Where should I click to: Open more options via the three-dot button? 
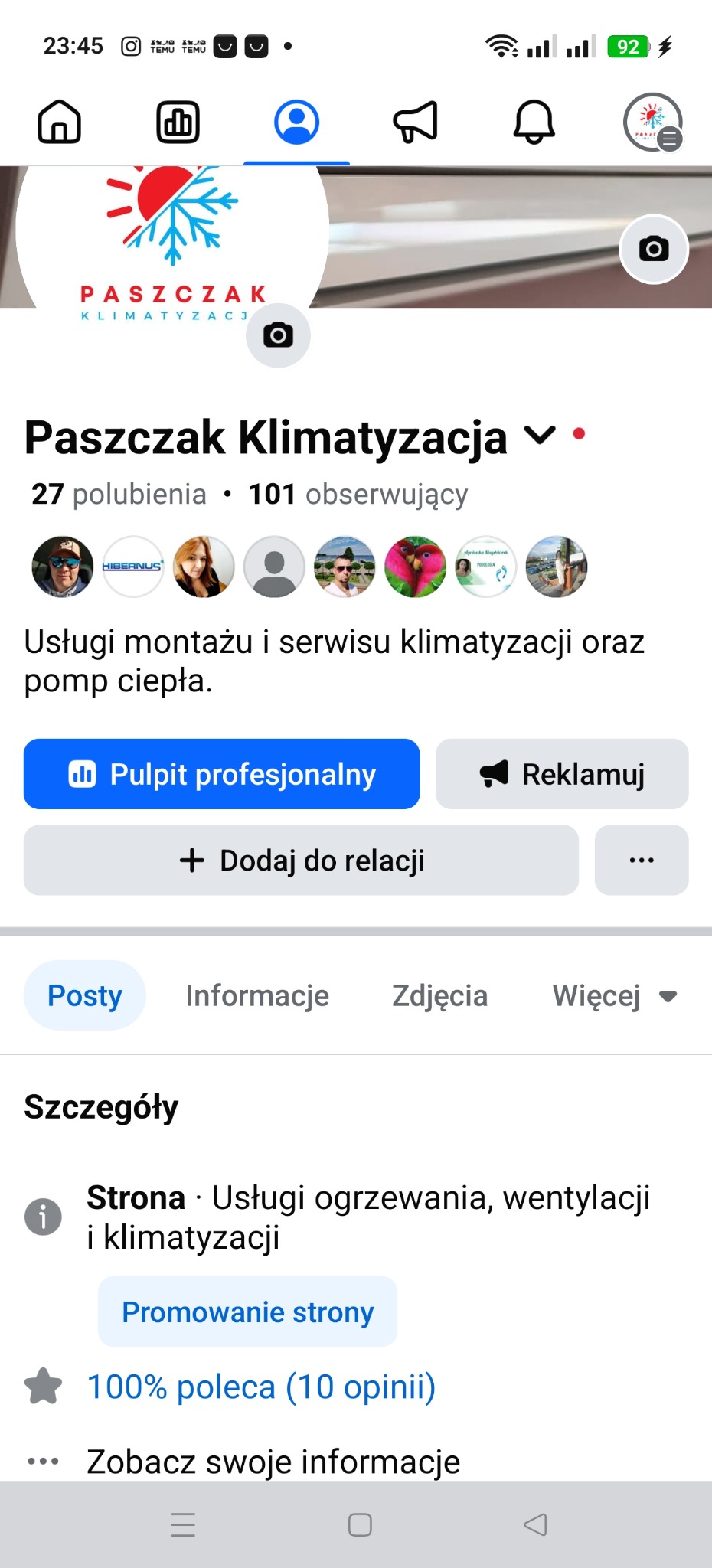pos(642,860)
